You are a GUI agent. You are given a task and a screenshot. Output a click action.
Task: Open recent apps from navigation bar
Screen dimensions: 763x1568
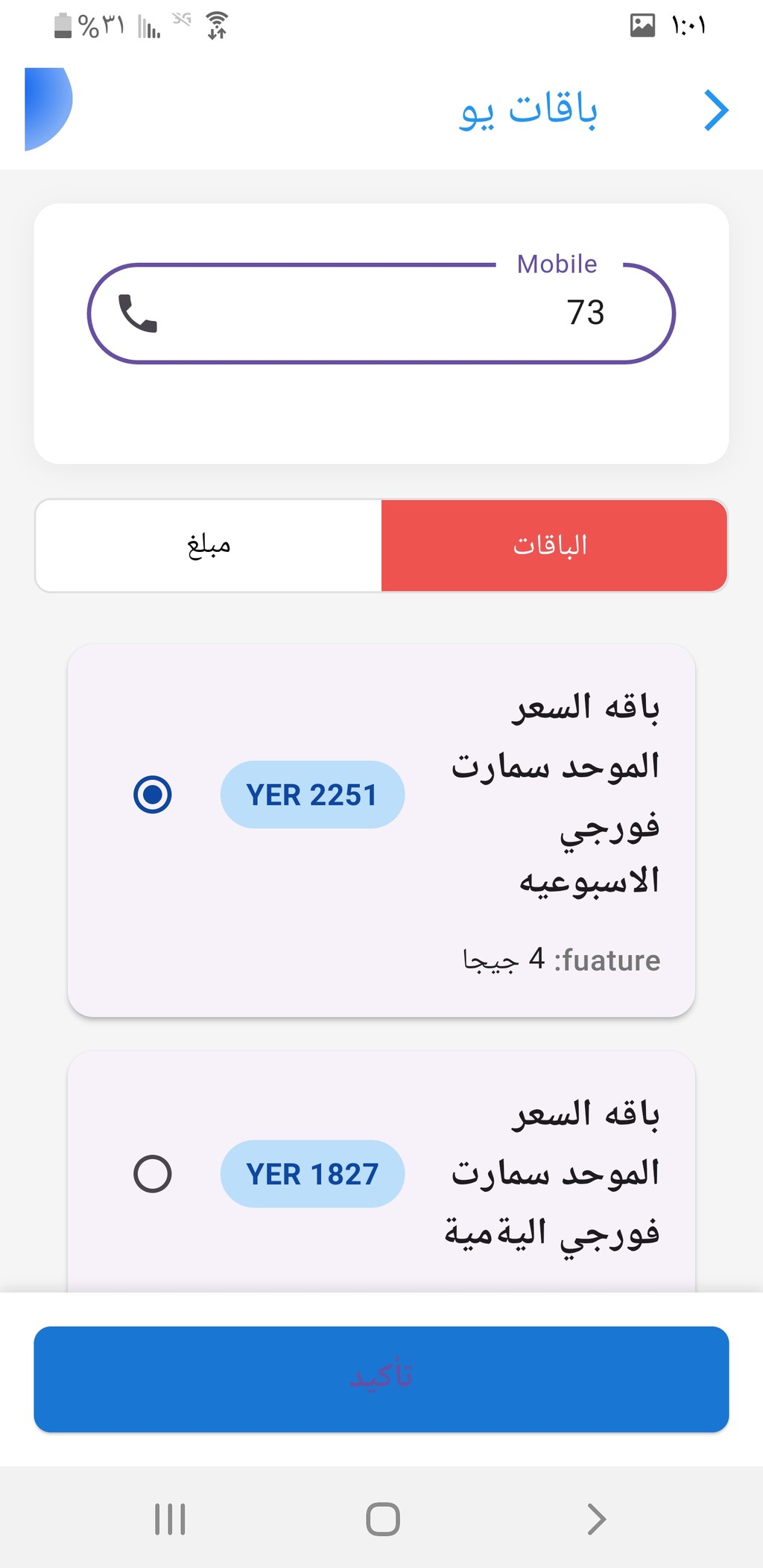[x=170, y=1519]
